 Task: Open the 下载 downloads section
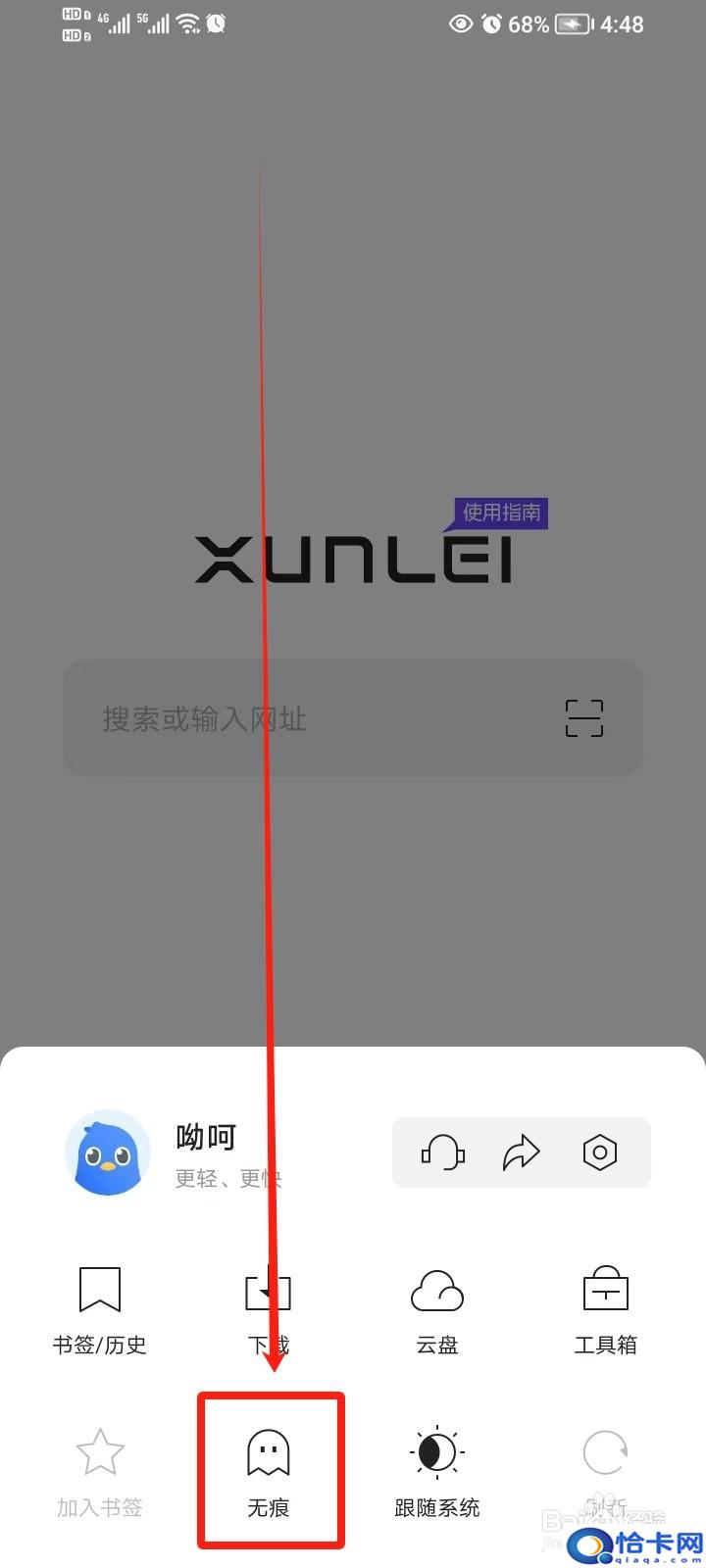pyautogui.click(x=268, y=1311)
